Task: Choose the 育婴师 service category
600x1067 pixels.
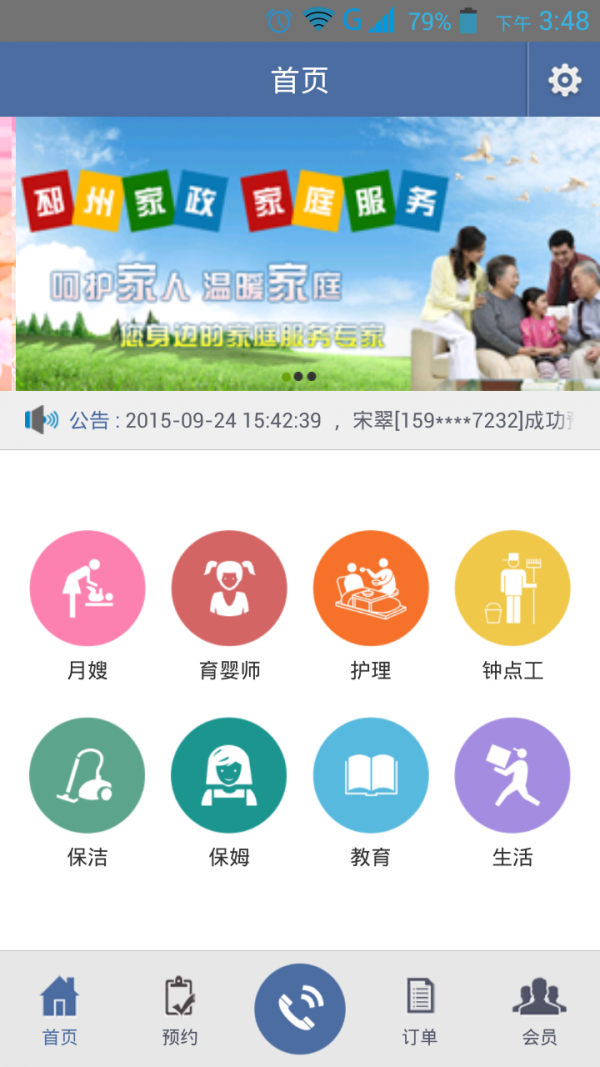Action: [x=229, y=588]
